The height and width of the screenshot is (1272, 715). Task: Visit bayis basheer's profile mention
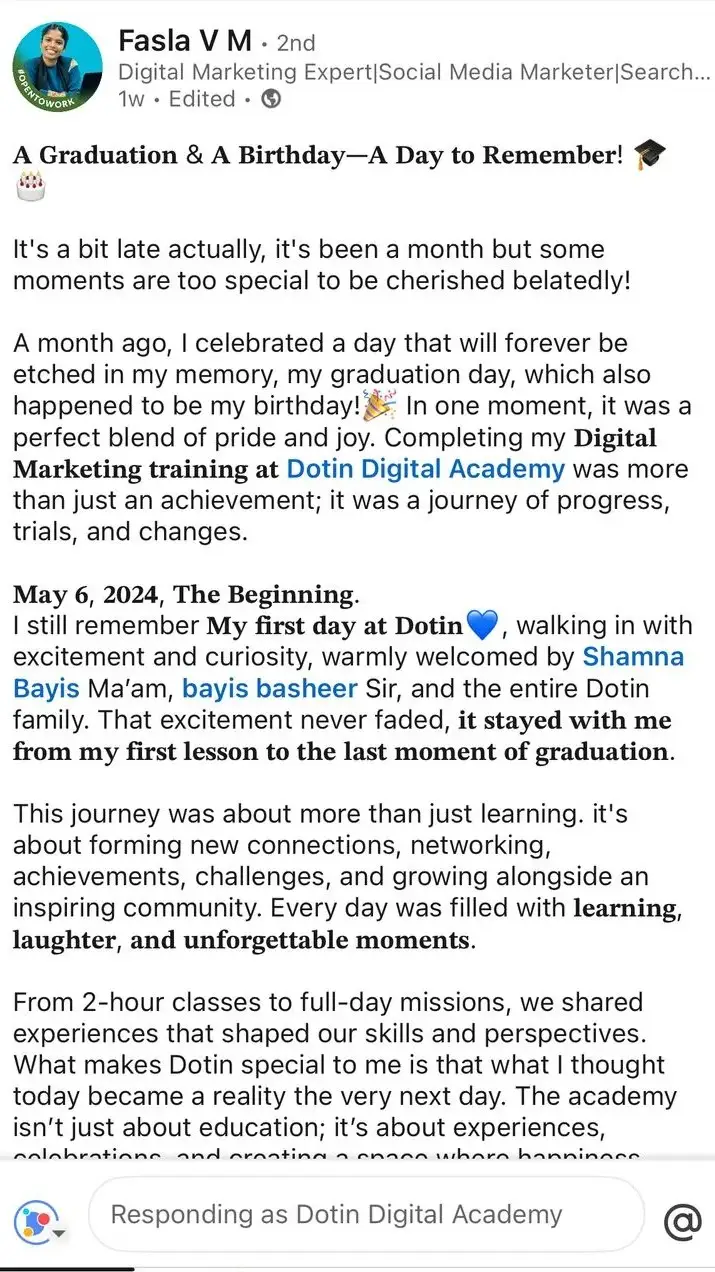(x=270, y=689)
